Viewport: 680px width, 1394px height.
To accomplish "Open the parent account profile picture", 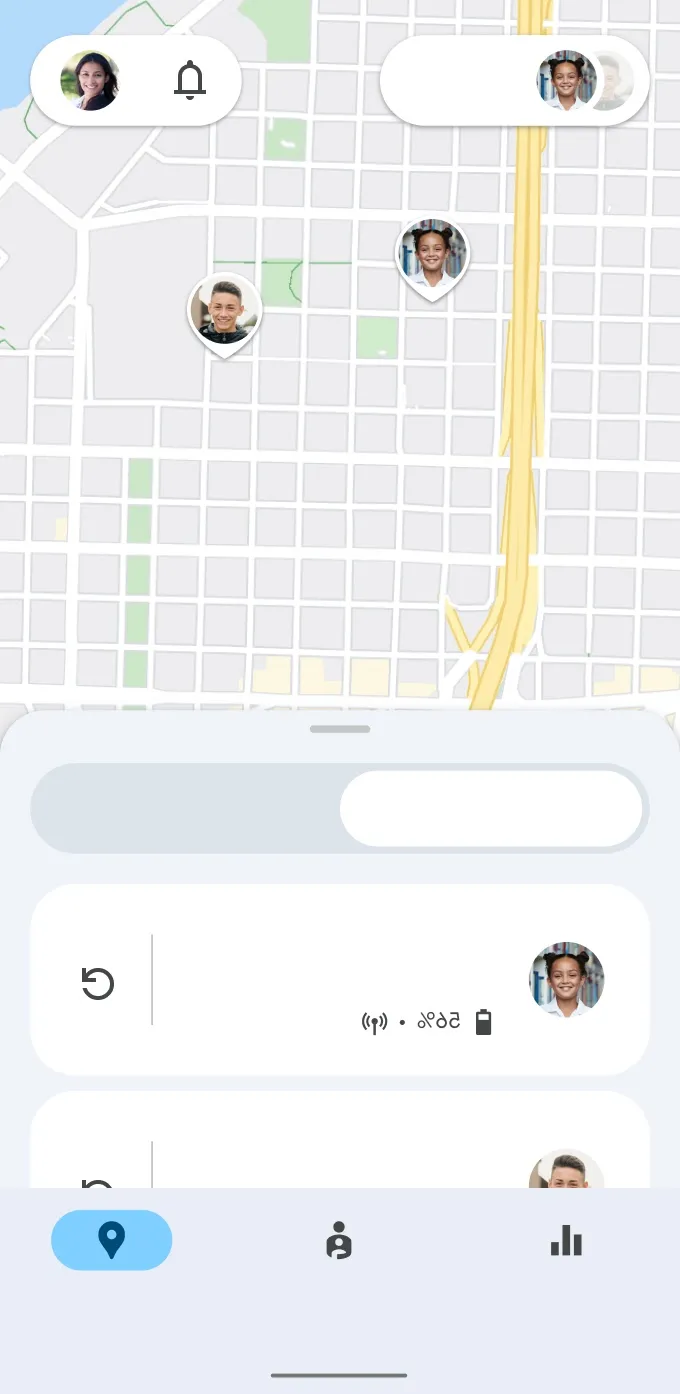I will tap(90, 81).
